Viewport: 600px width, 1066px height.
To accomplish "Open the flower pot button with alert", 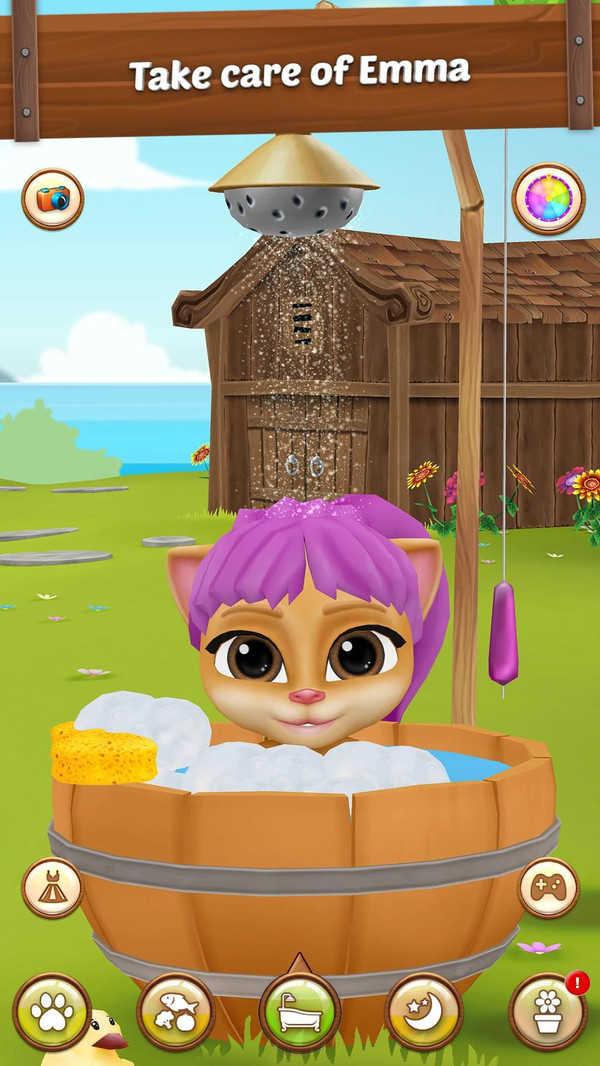I will coord(548,1011).
